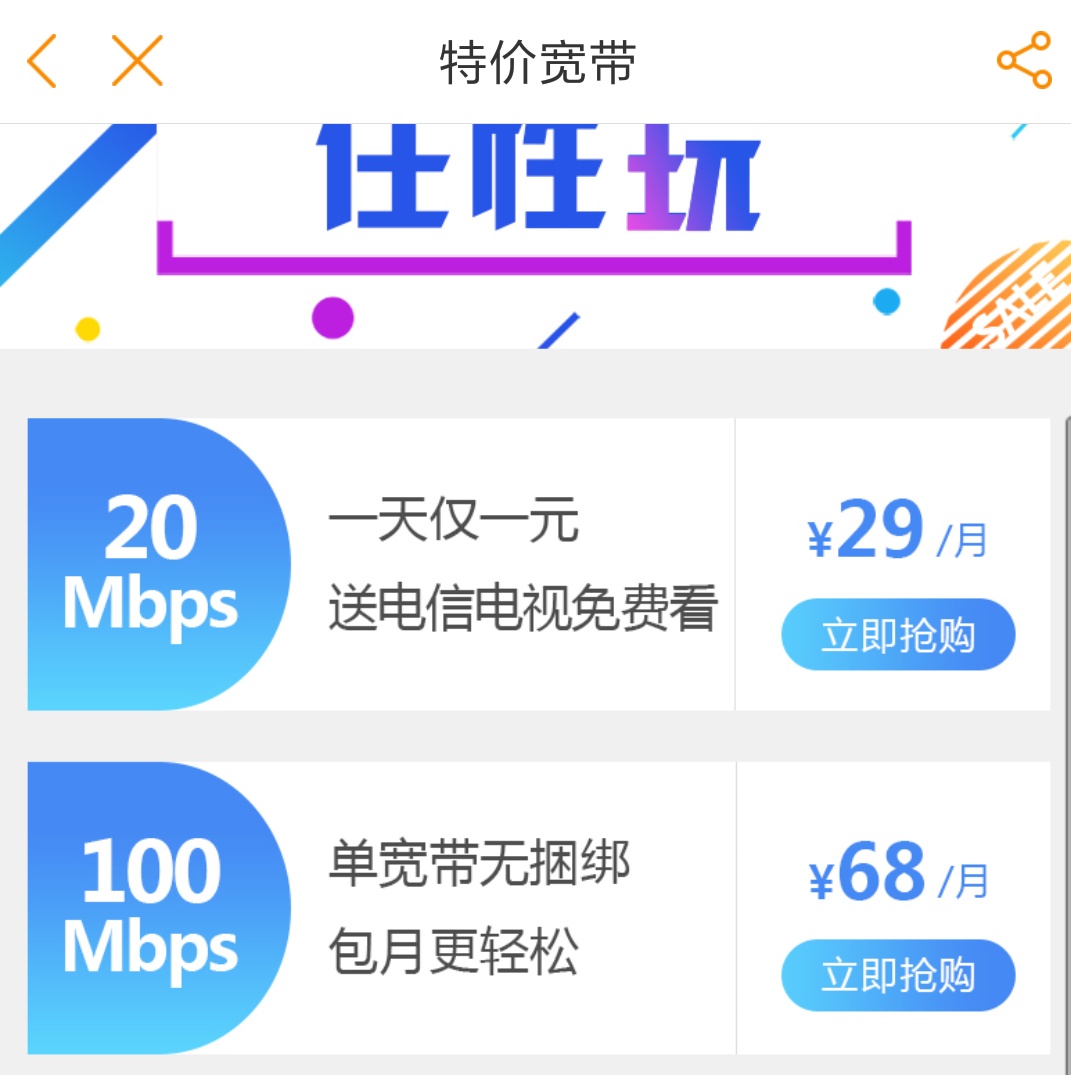This screenshot has height=1075, width=1071.
Task: Tap the back arrow in the header
Action: [42, 61]
